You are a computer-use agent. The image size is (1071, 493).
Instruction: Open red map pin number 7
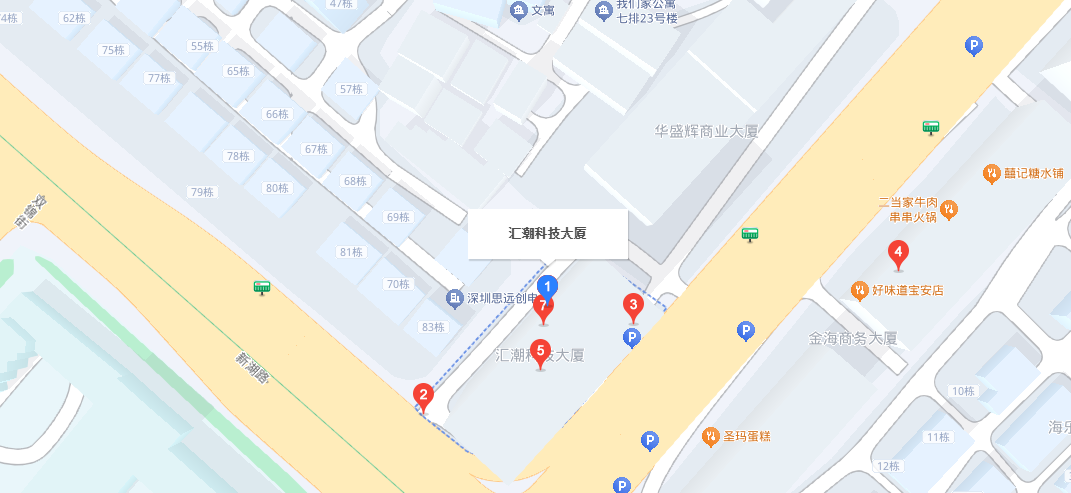pos(543,308)
